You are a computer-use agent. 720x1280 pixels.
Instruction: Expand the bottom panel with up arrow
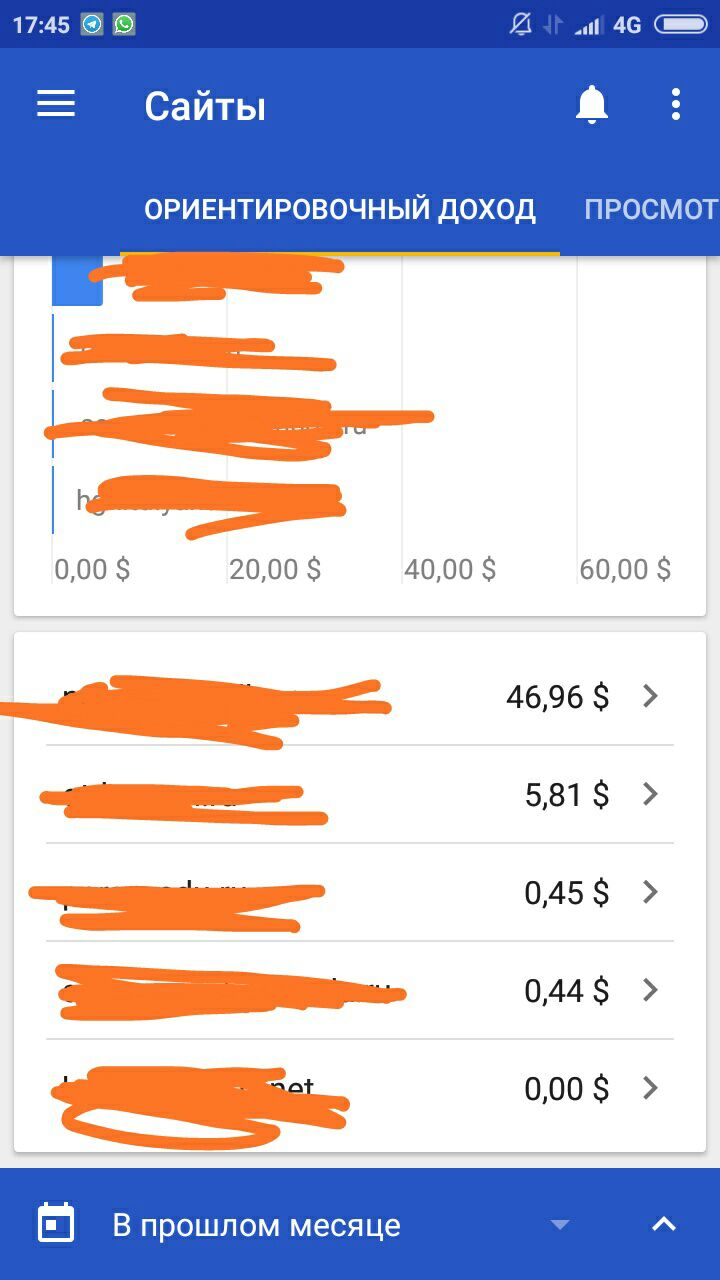pyautogui.click(x=664, y=1225)
